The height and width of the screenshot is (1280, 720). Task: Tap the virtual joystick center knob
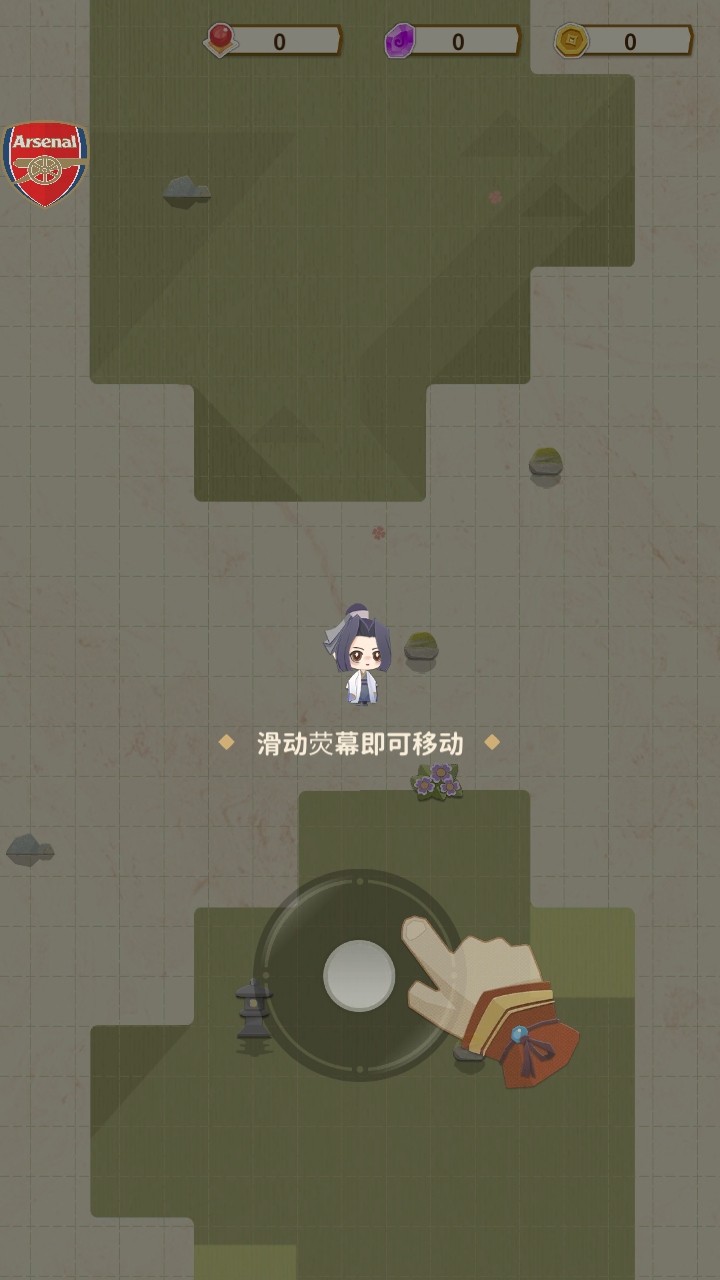tap(359, 975)
